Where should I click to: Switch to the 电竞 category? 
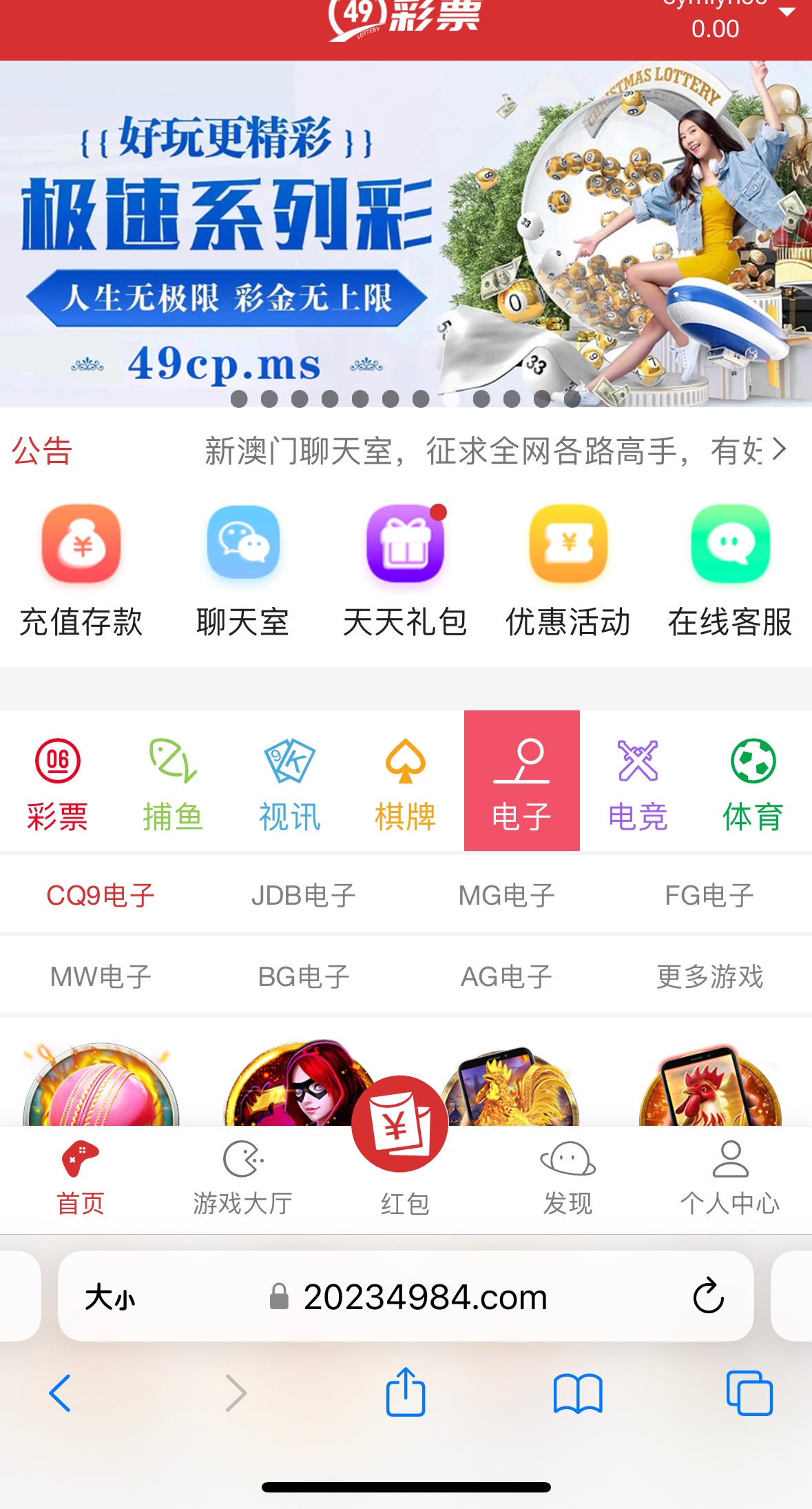pos(638,782)
